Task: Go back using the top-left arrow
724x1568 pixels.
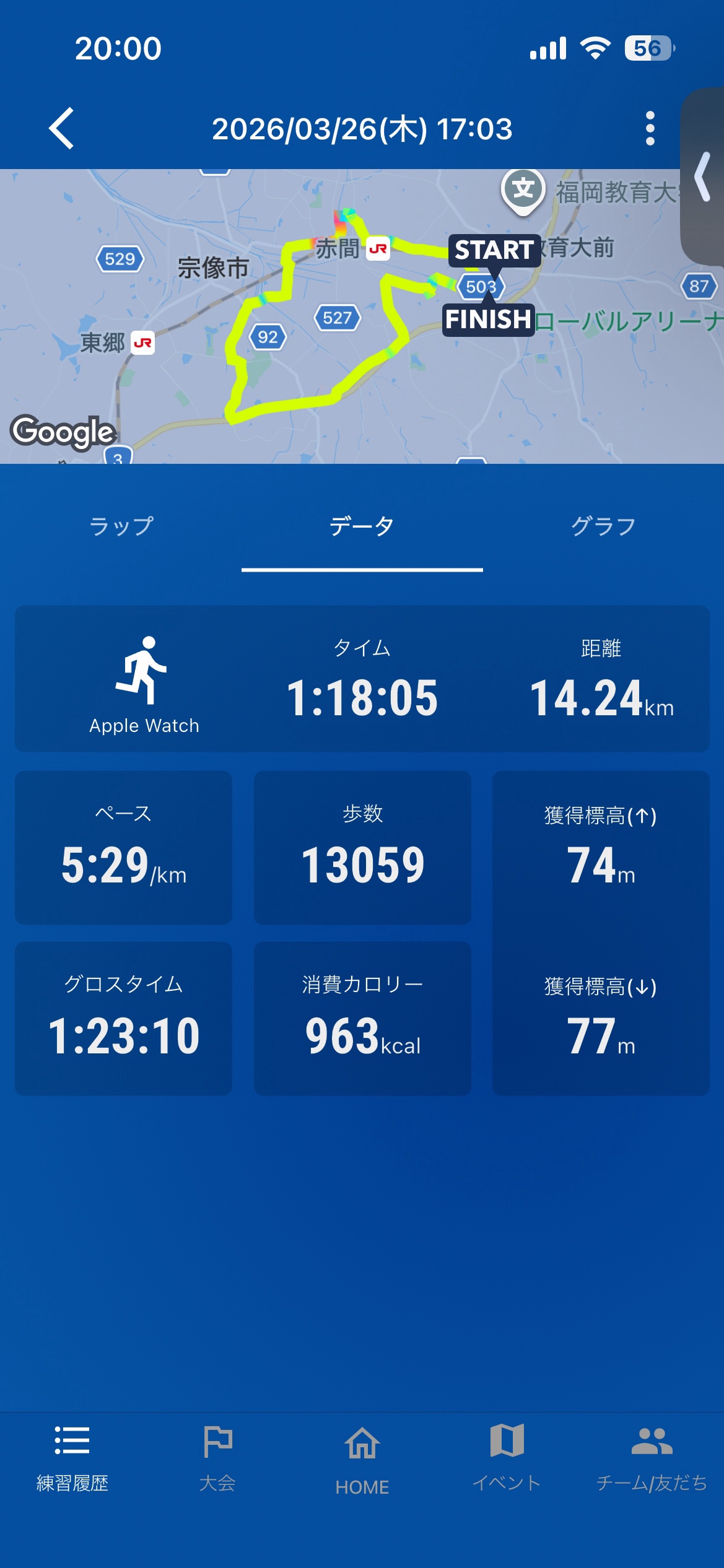Action: coord(61,129)
